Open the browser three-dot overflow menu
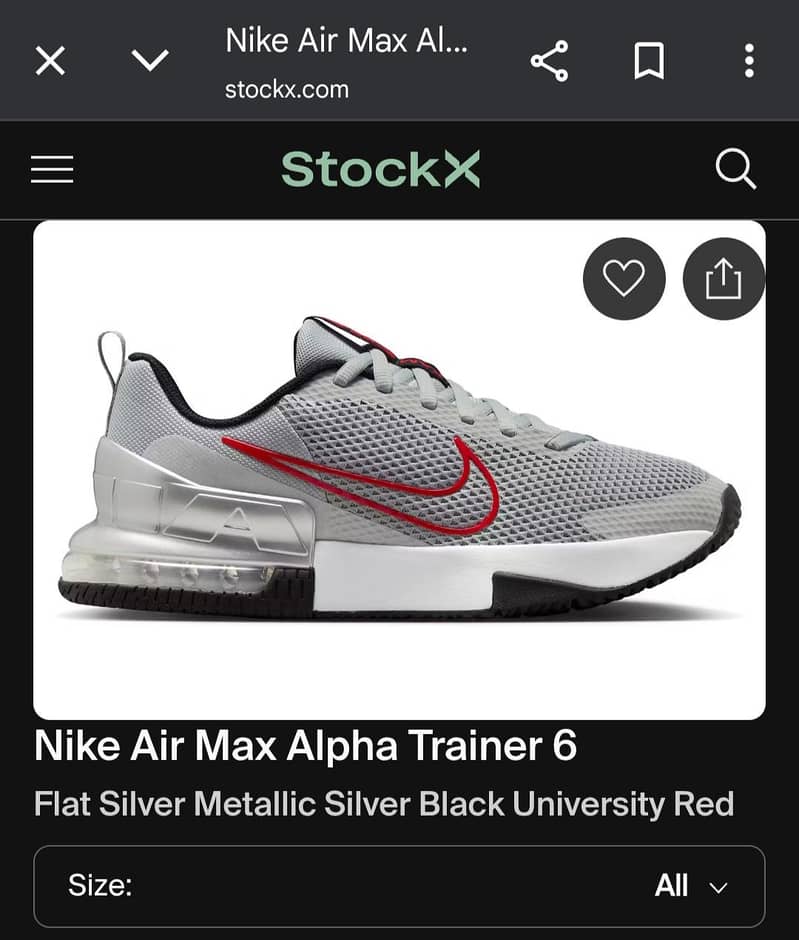 click(748, 60)
